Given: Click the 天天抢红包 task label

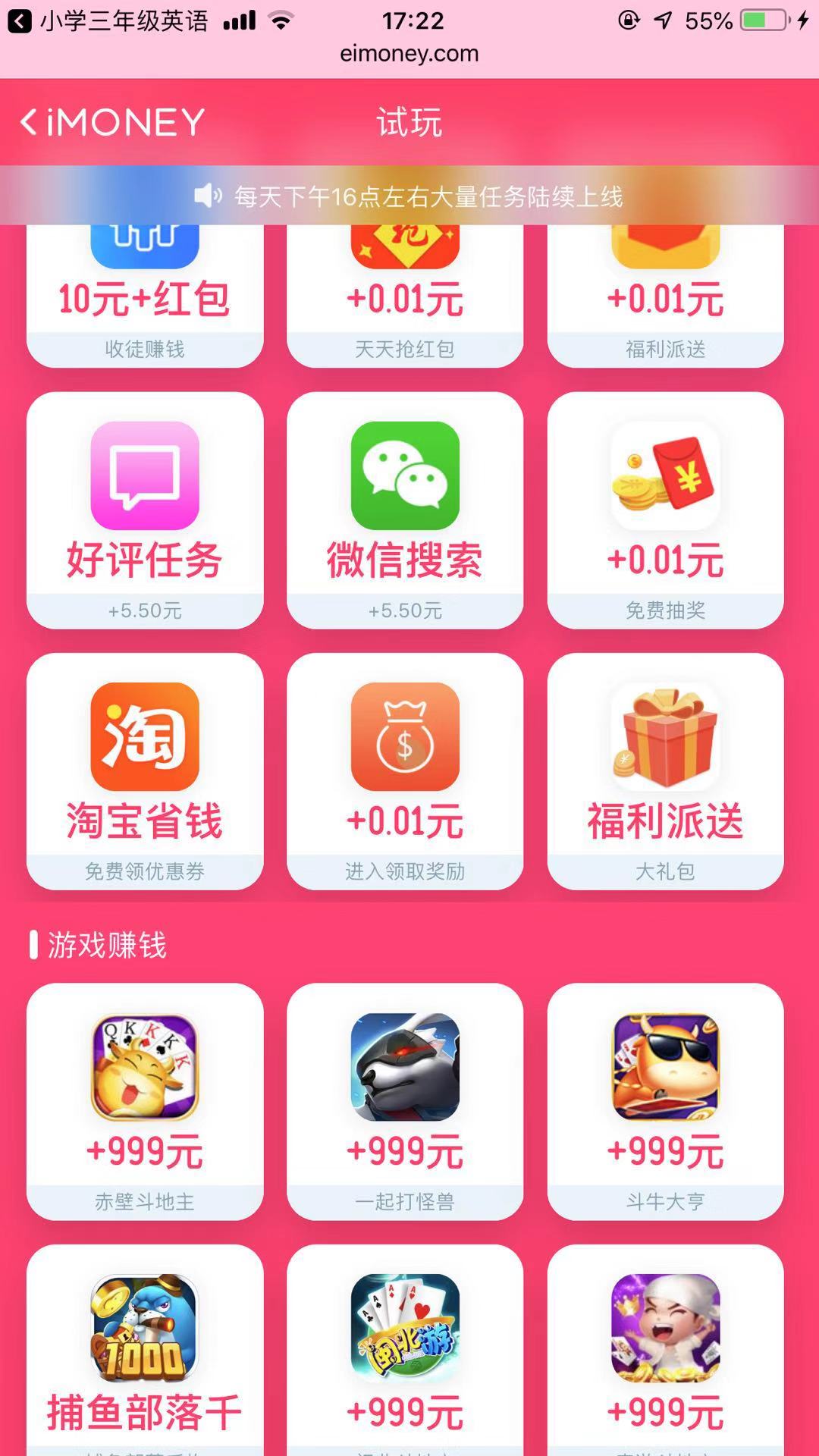Looking at the screenshot, I should tap(404, 349).
